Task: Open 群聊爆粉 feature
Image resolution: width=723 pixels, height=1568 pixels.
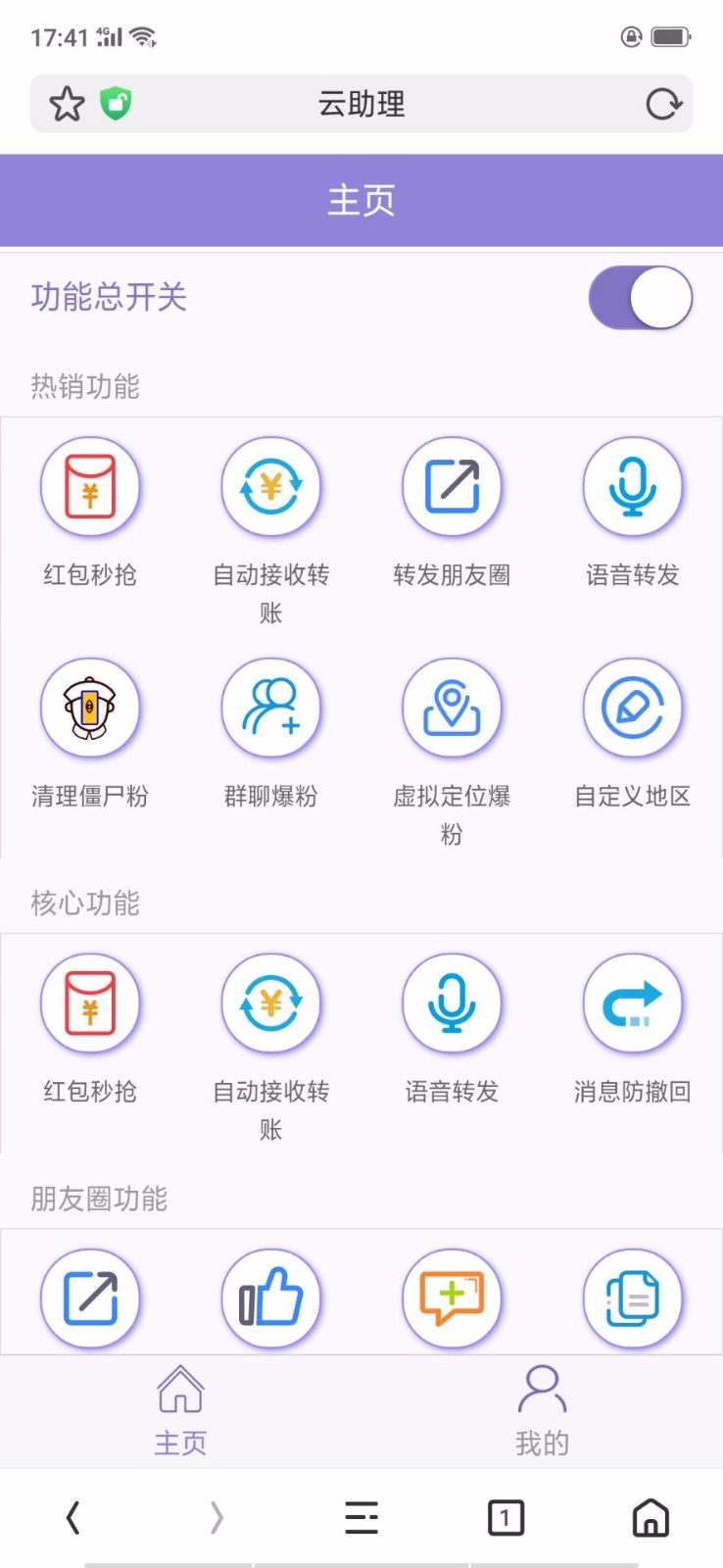Action: pos(271,735)
